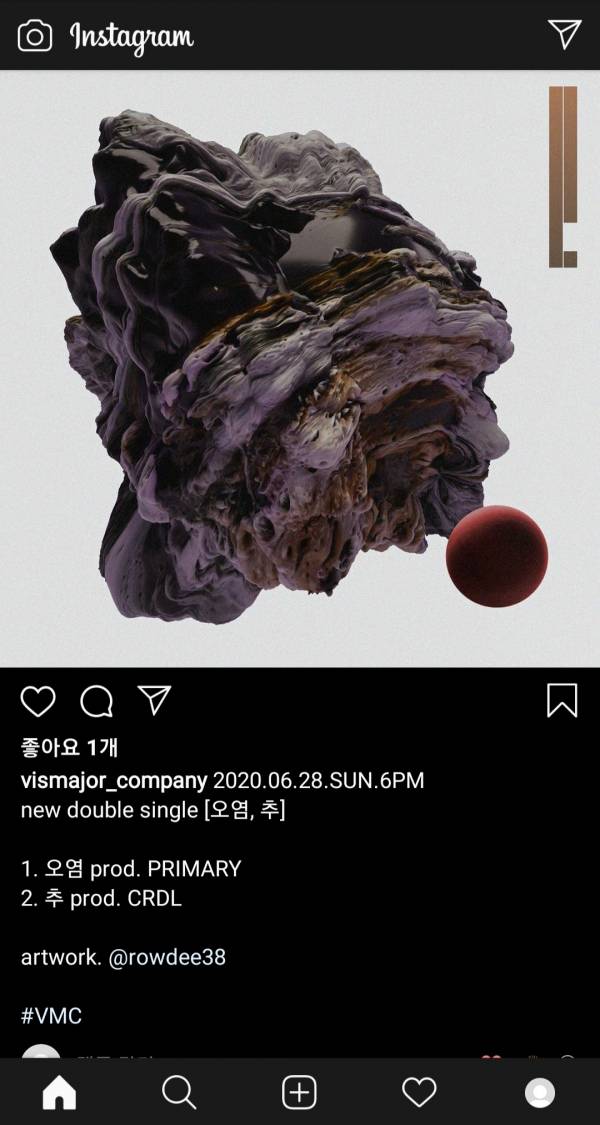This screenshot has width=600, height=1125.
Task: Open the activity heart tab
Action: point(419,1093)
